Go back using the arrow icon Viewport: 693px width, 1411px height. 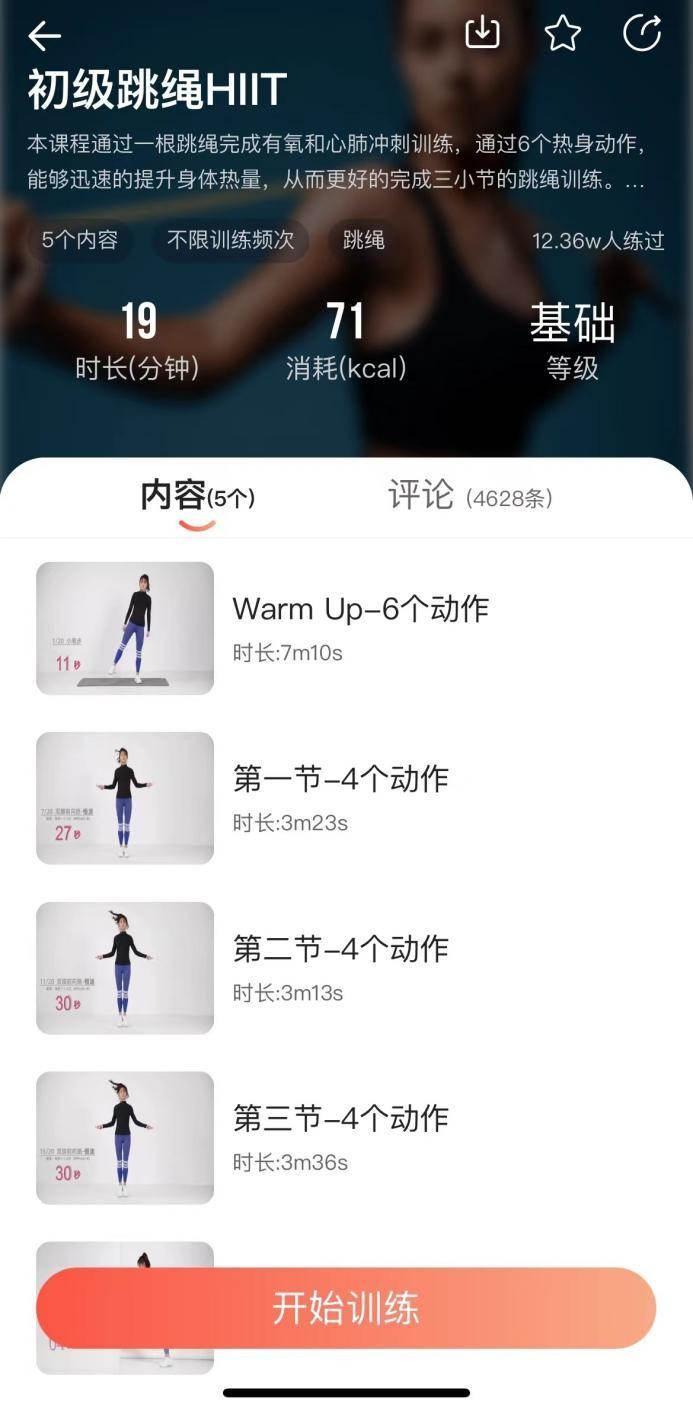pos(45,37)
